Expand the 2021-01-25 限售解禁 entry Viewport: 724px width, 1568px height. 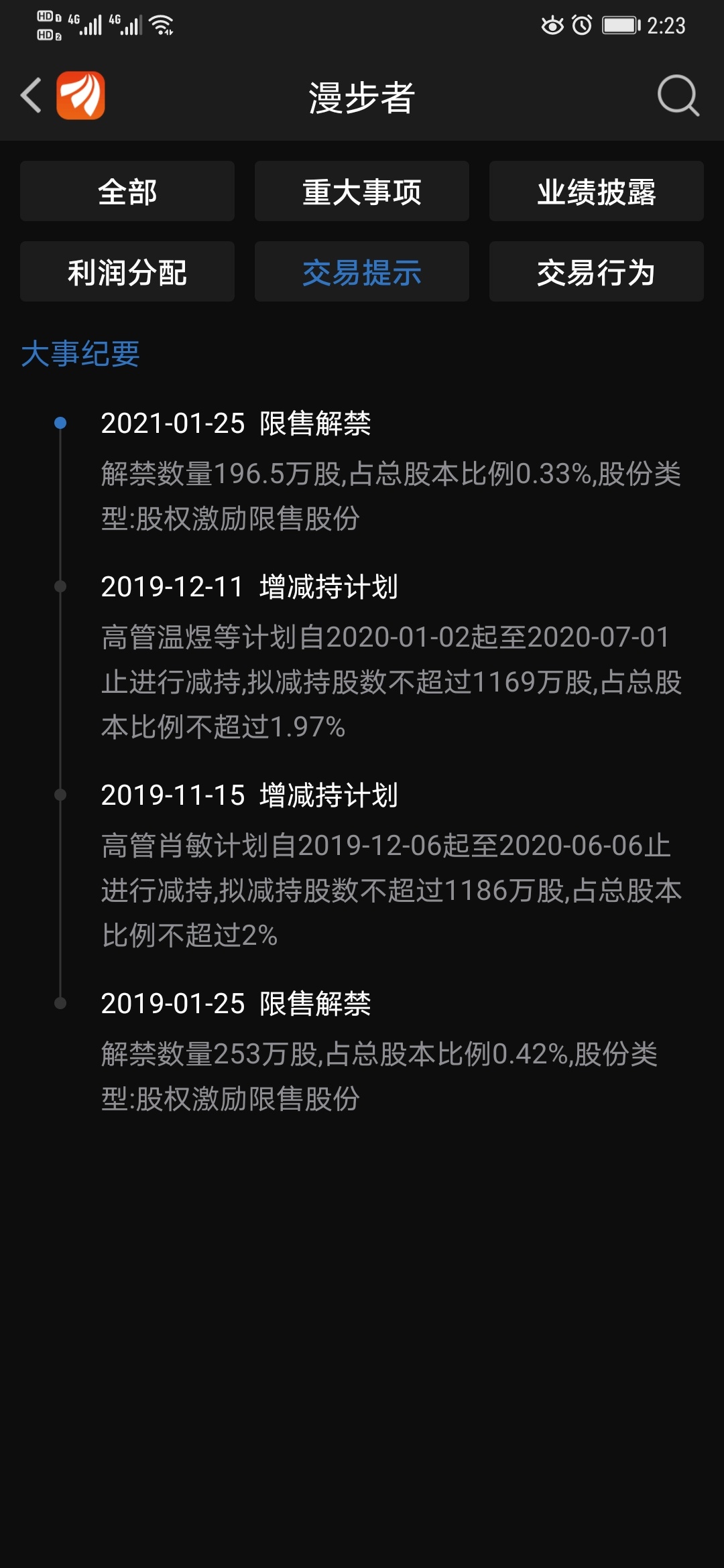tap(236, 424)
